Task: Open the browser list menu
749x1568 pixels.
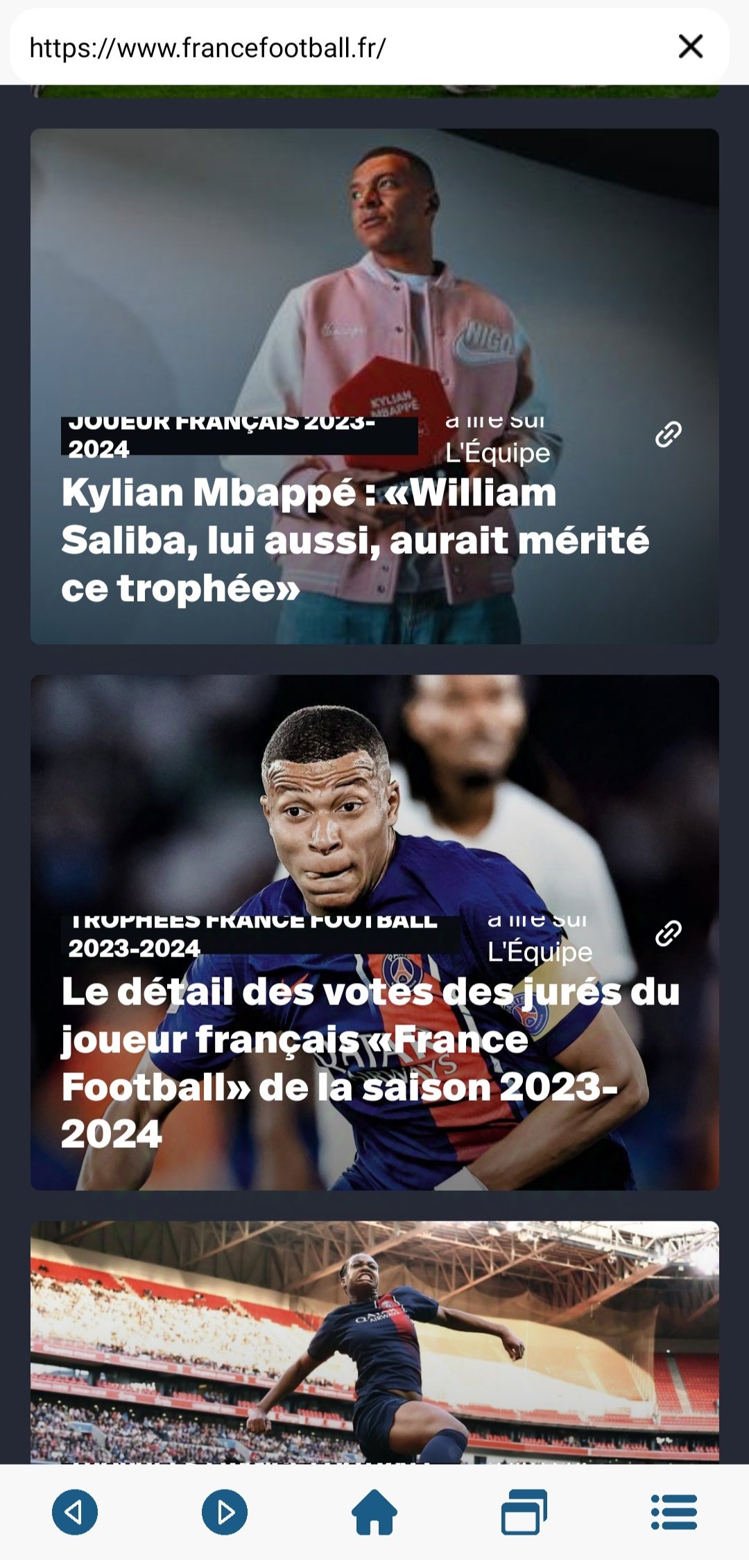Action: pyautogui.click(x=673, y=1512)
